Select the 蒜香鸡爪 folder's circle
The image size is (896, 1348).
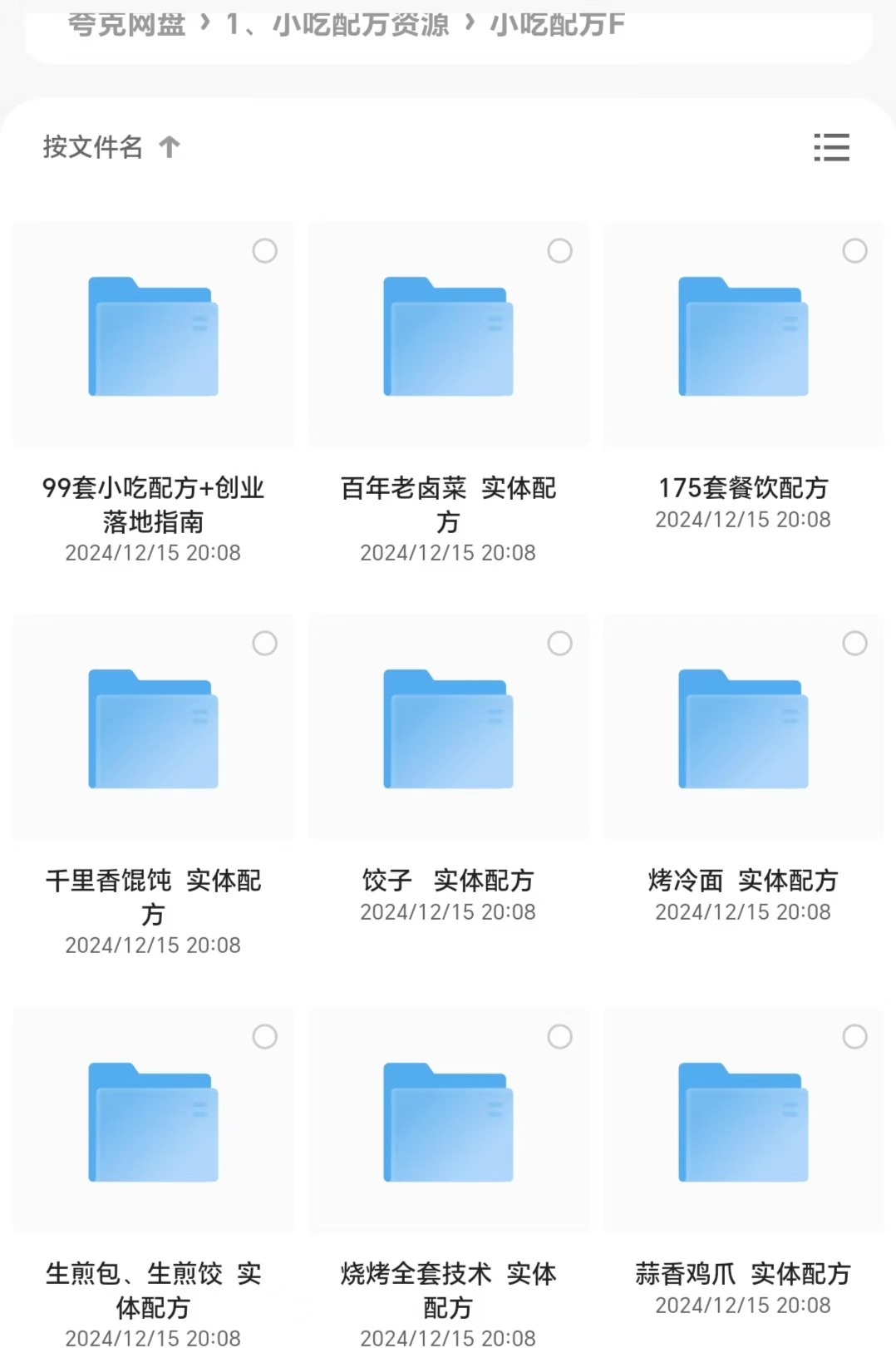coord(854,1036)
